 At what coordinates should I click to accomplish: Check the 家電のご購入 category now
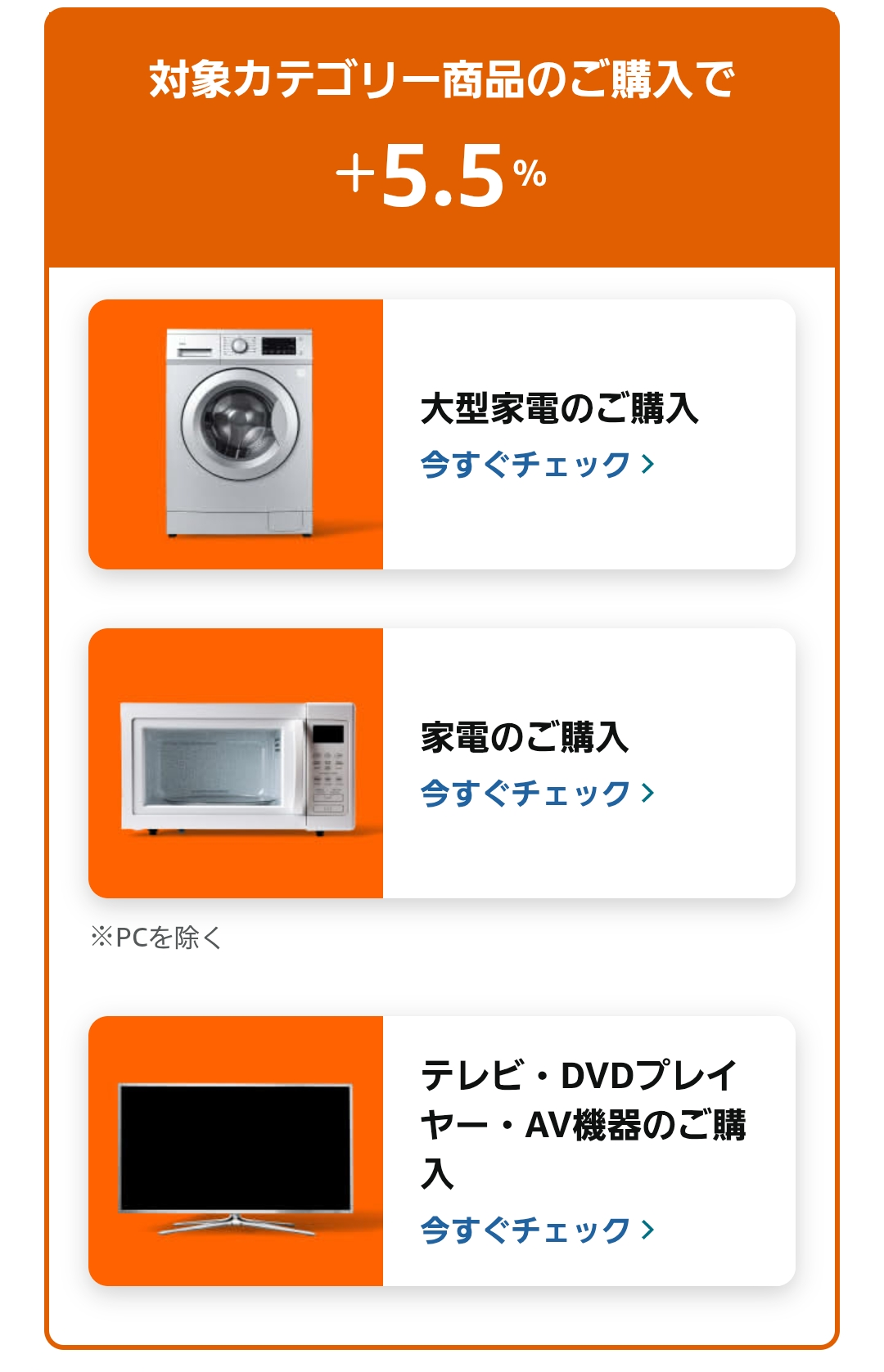point(537,793)
